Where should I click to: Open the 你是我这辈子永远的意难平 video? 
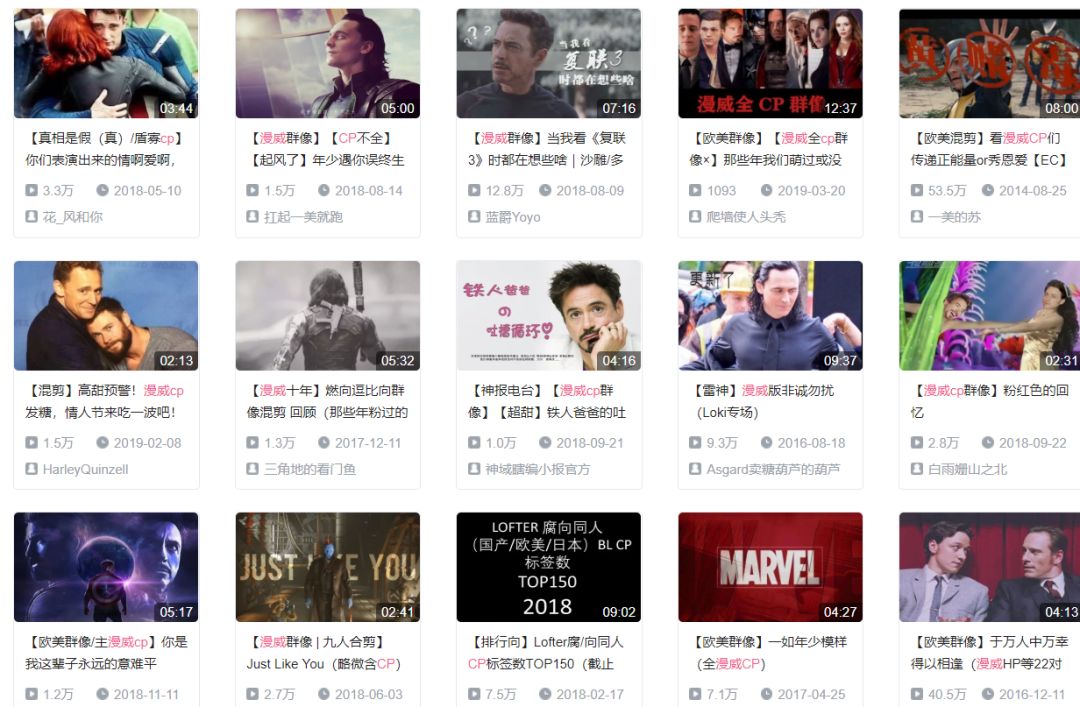point(106,568)
